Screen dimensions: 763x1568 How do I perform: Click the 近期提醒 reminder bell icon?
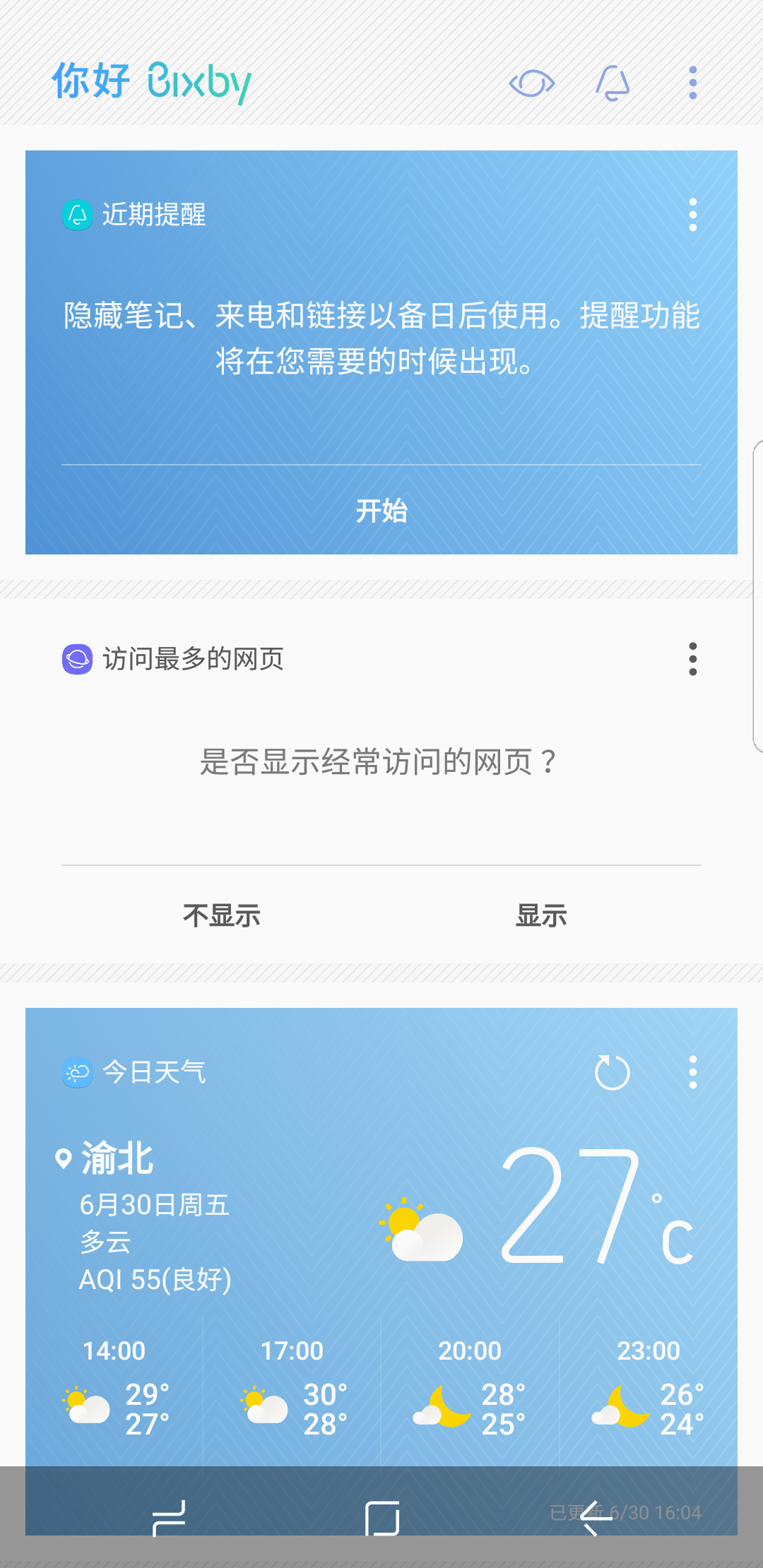(78, 215)
